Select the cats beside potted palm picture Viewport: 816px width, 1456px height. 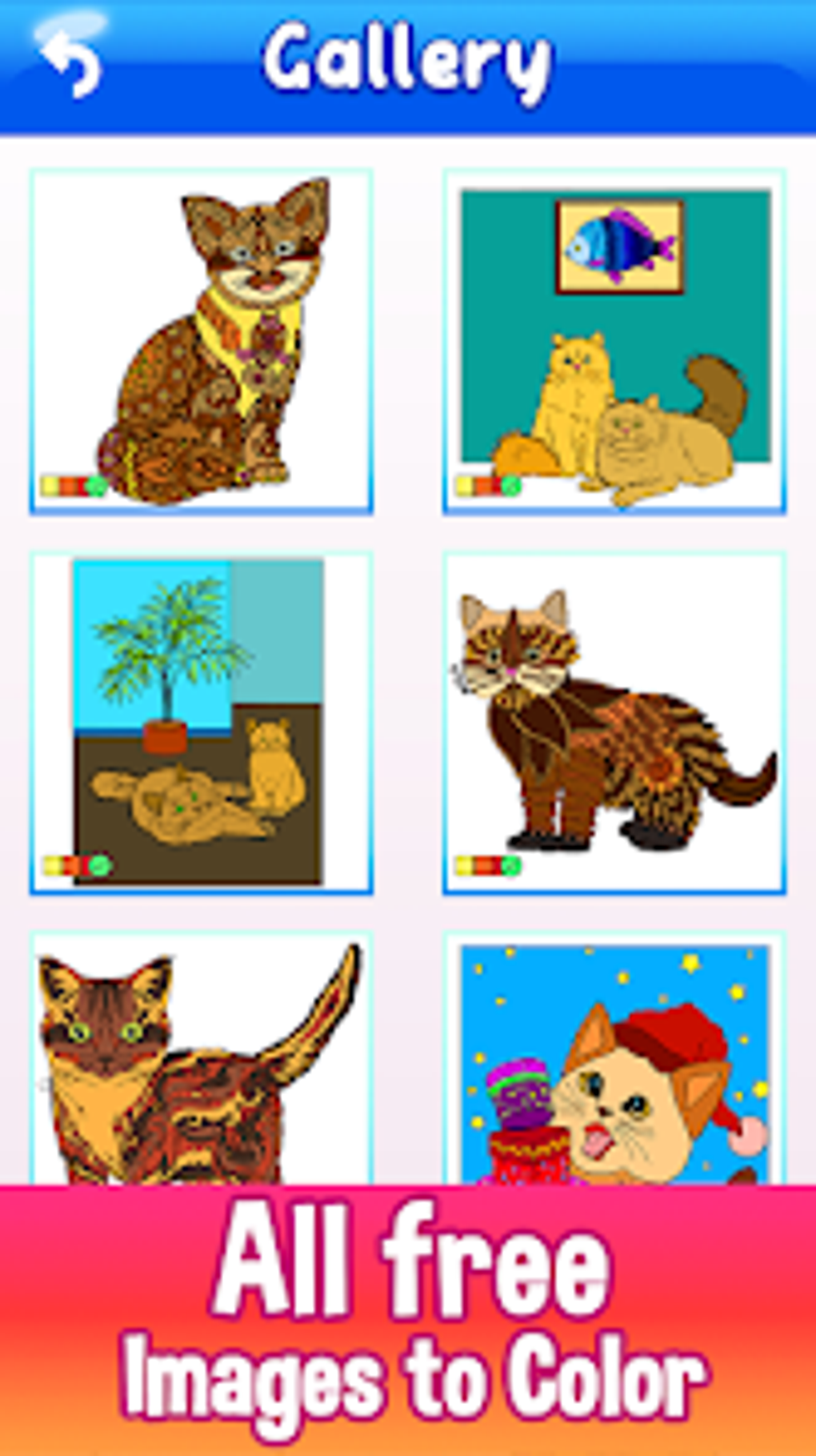(201, 722)
